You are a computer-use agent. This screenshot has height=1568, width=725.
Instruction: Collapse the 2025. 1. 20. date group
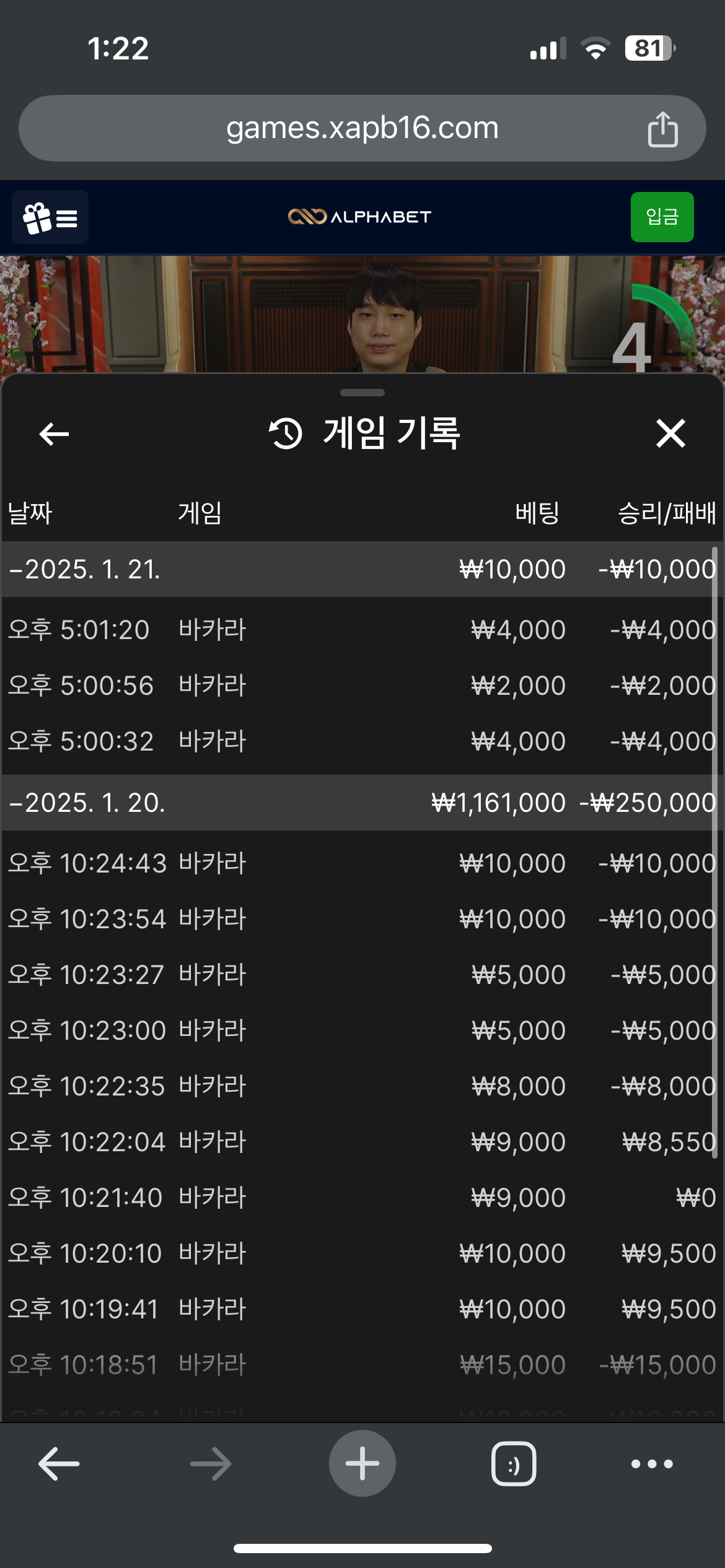point(87,803)
